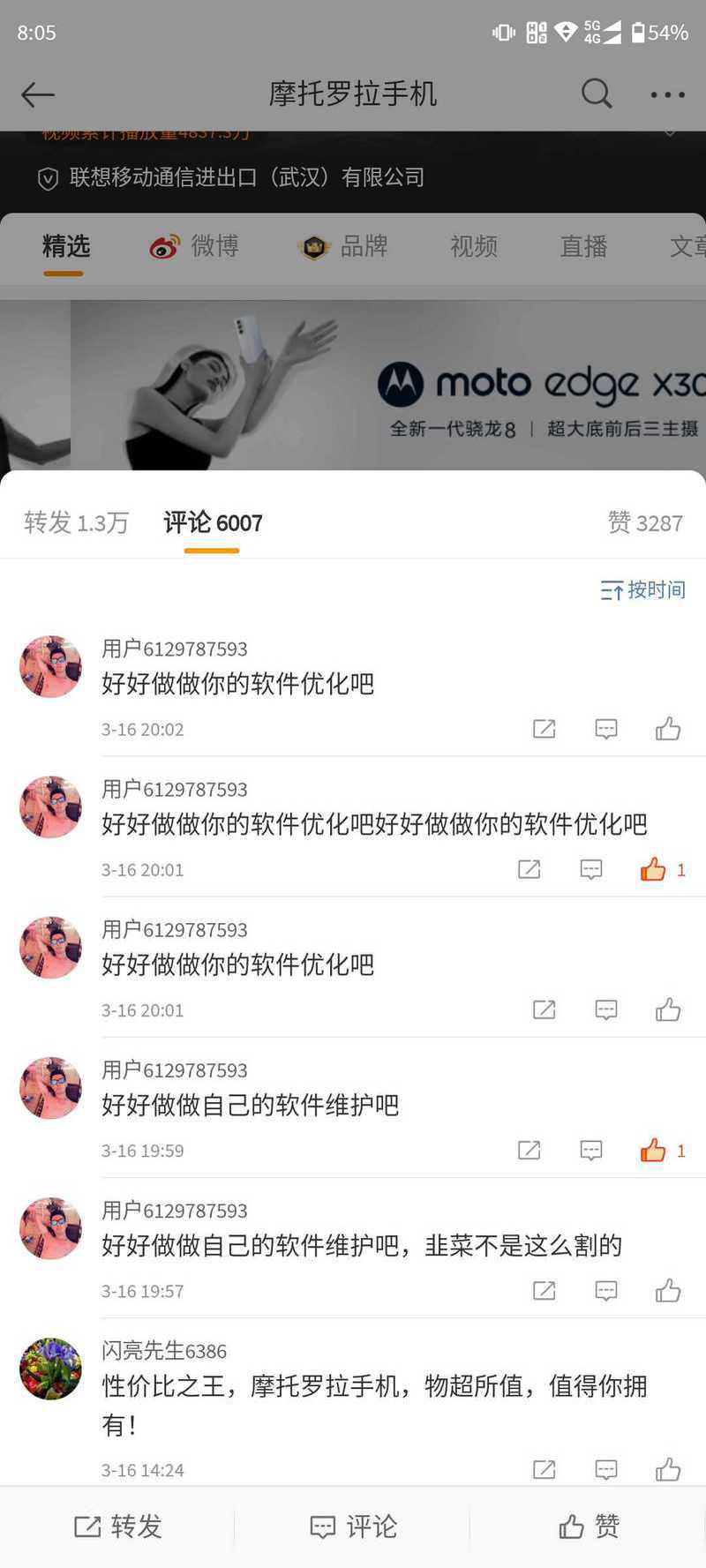This screenshot has width=706, height=1568.
Task: Repost the comment posted at 3-16 19:57
Action: (x=545, y=1291)
